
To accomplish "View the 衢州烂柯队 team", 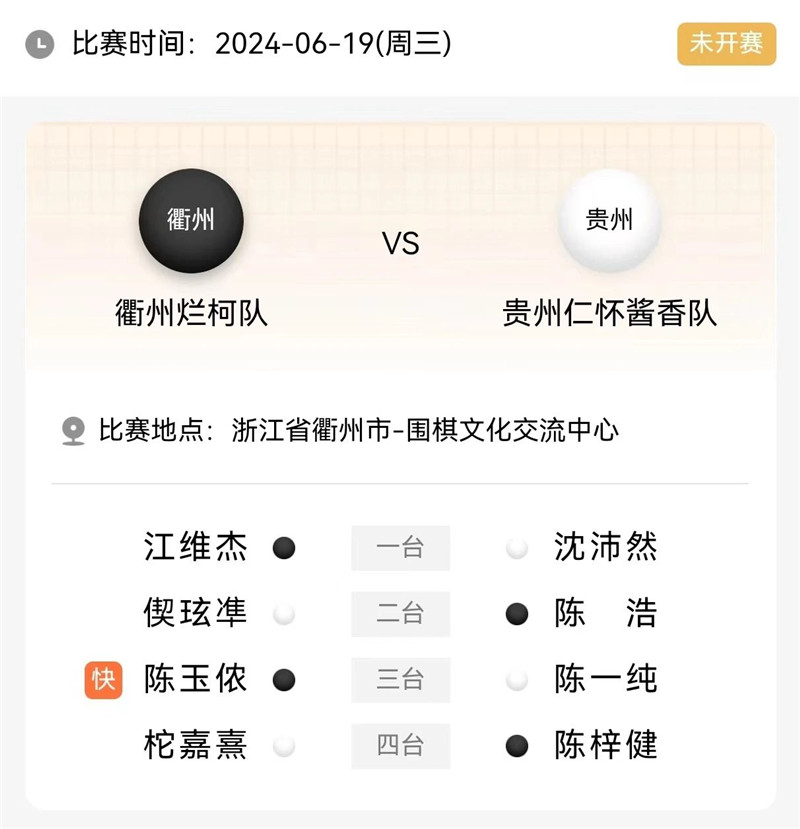I will point(191,221).
